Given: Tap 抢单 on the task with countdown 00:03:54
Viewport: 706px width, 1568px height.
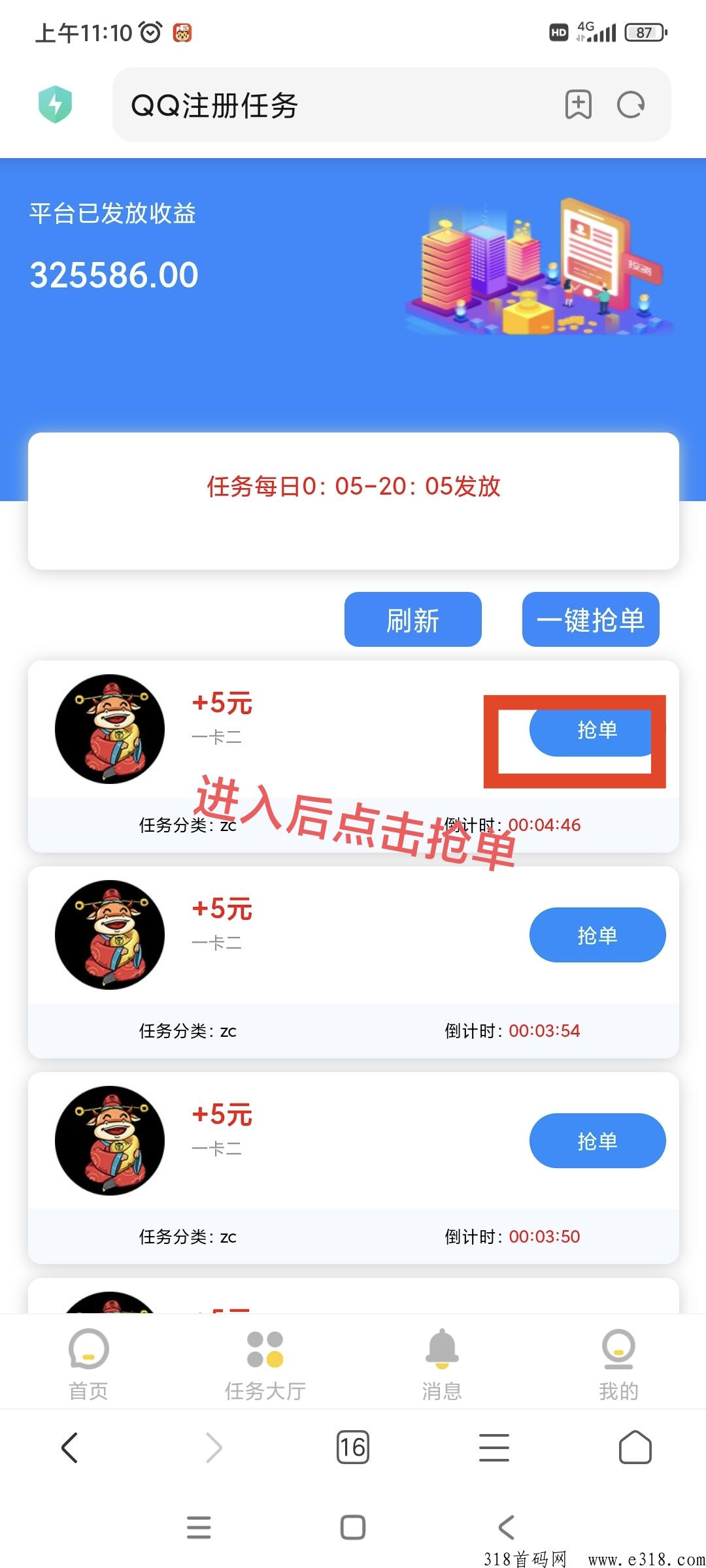Looking at the screenshot, I should click(597, 935).
